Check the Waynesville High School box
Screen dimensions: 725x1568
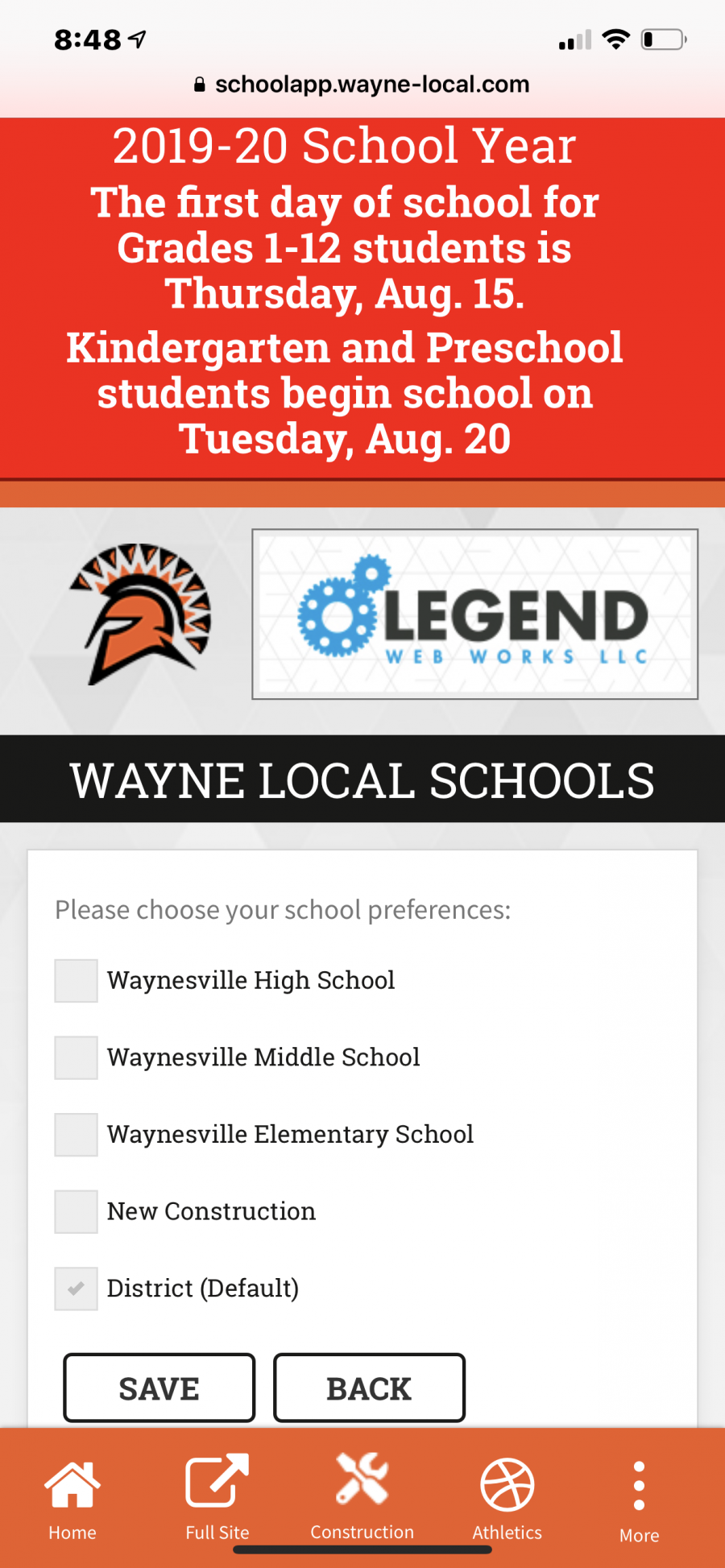point(77,981)
